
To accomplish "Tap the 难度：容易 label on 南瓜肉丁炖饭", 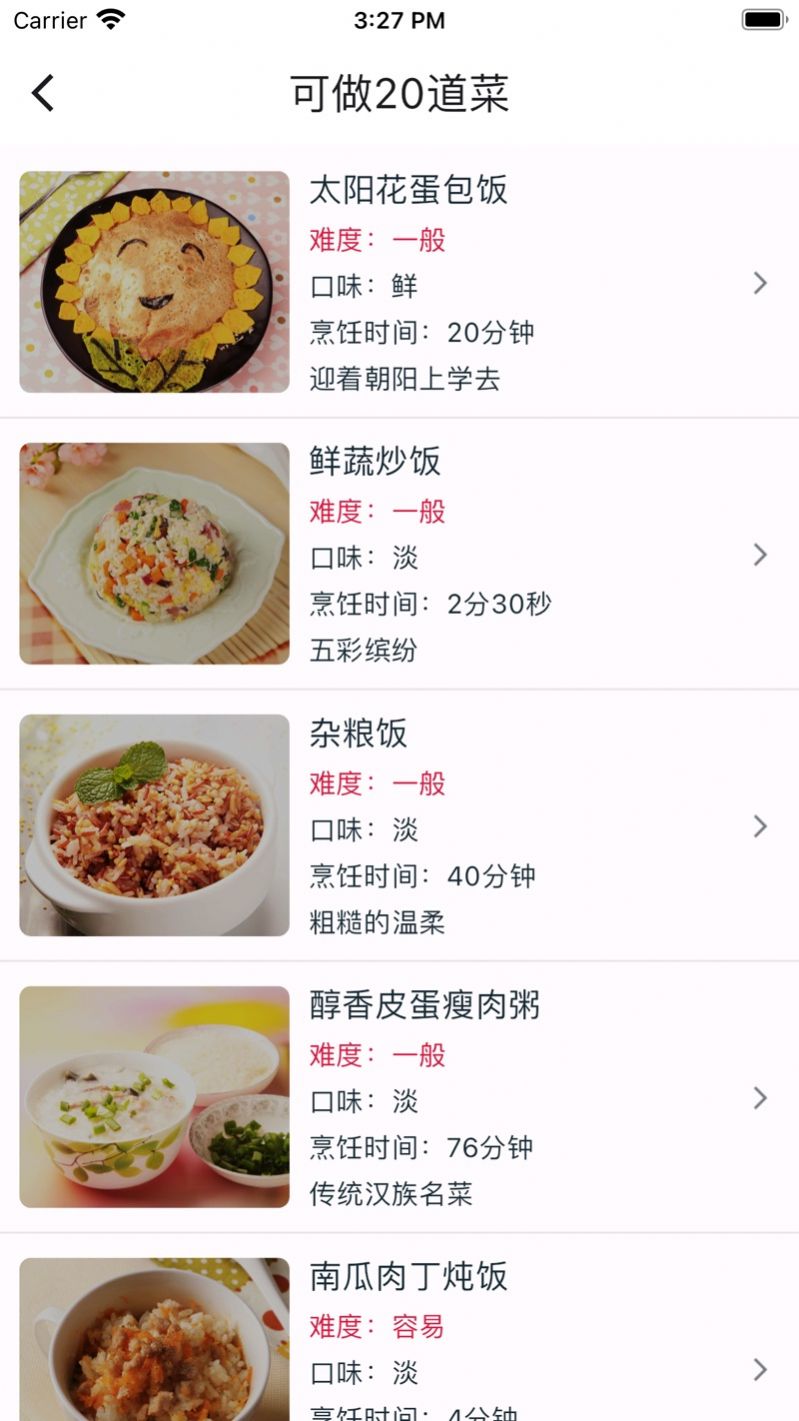I will click(x=376, y=1328).
